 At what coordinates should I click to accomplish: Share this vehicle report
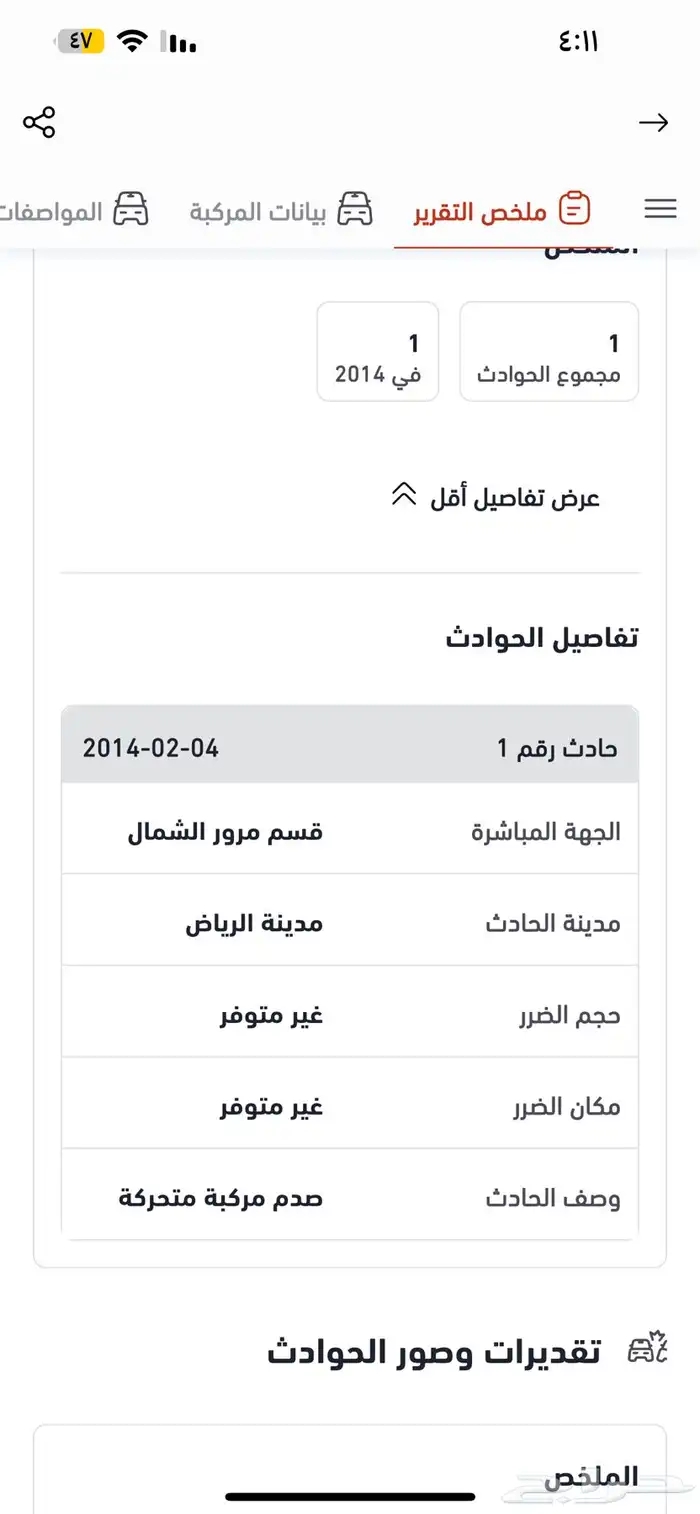pyautogui.click(x=39, y=122)
